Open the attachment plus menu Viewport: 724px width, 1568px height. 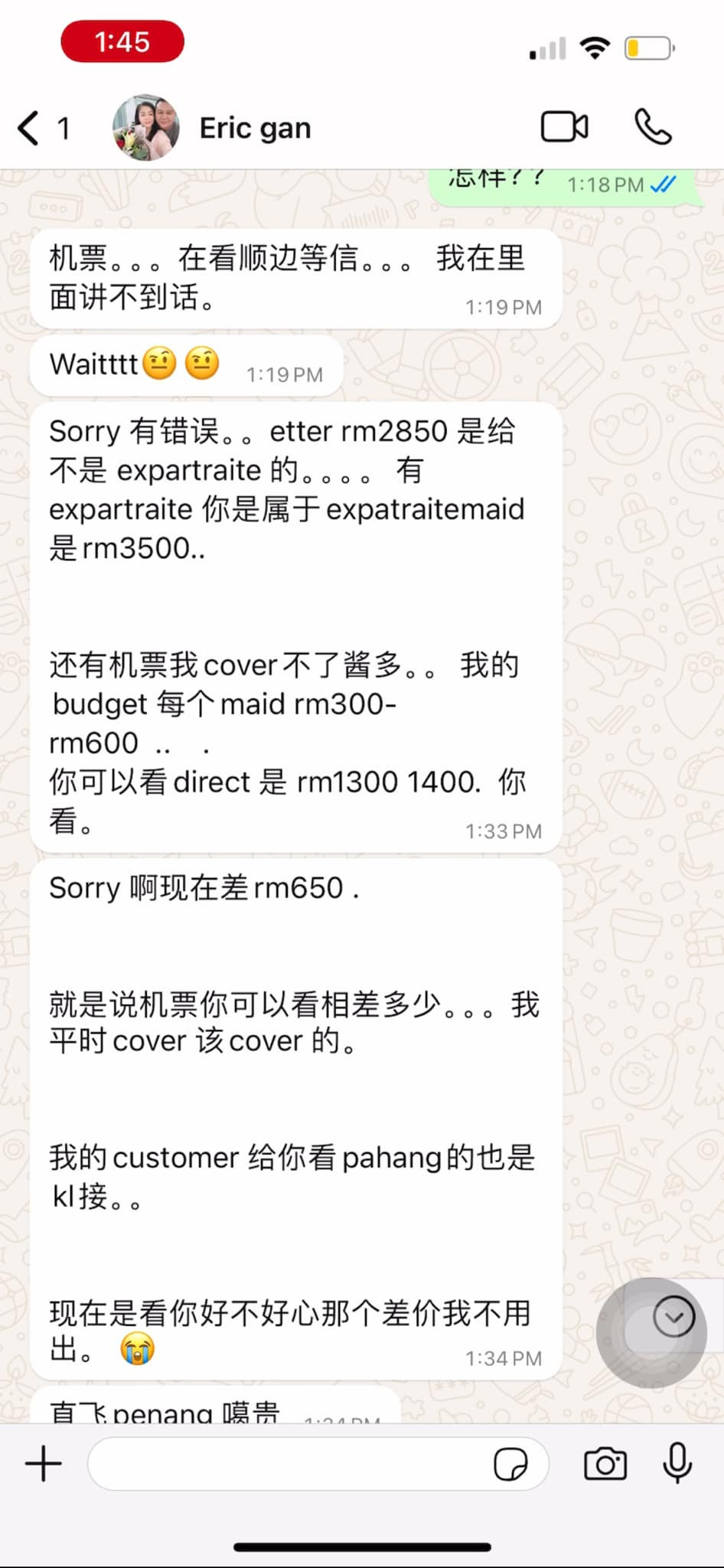pyautogui.click(x=44, y=1464)
